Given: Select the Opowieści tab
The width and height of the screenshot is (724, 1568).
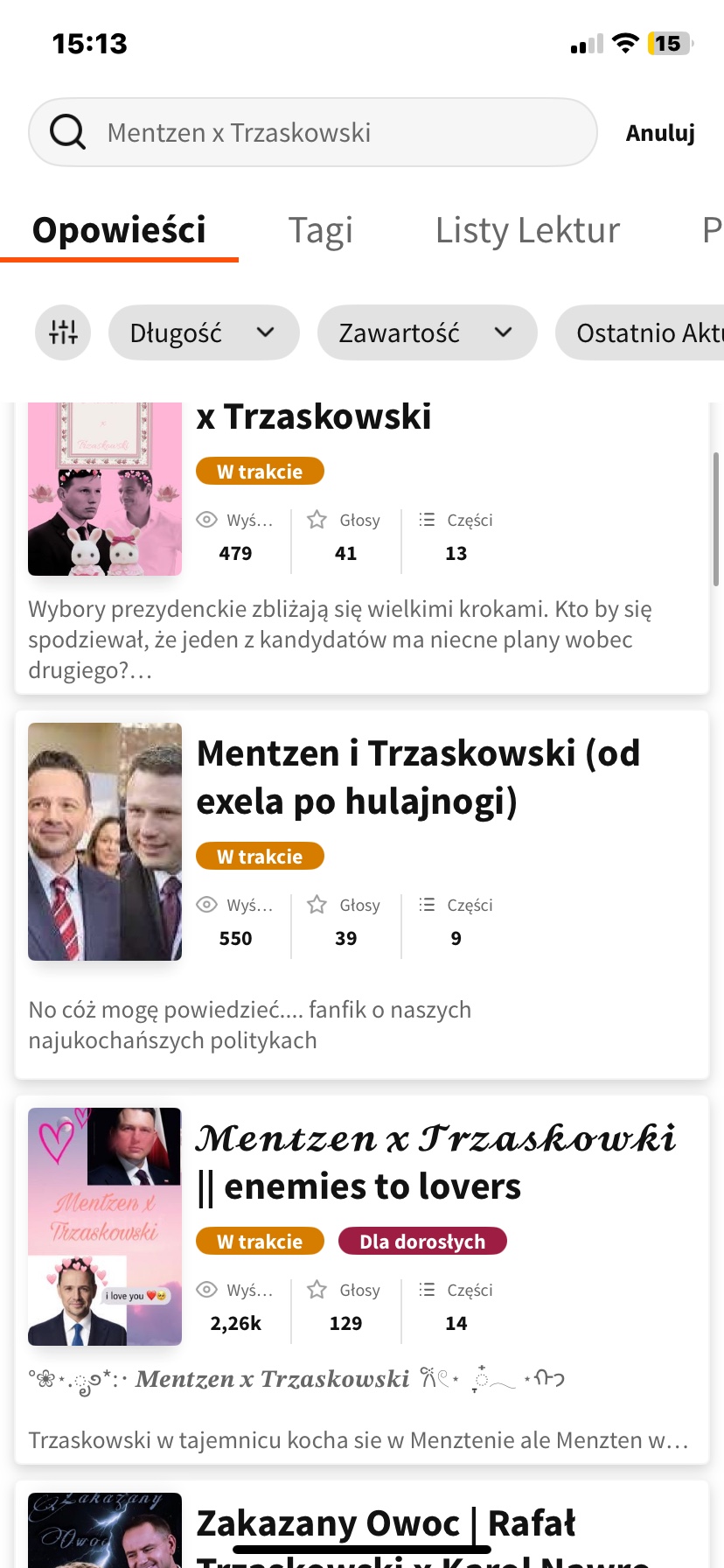Looking at the screenshot, I should click(x=119, y=230).
